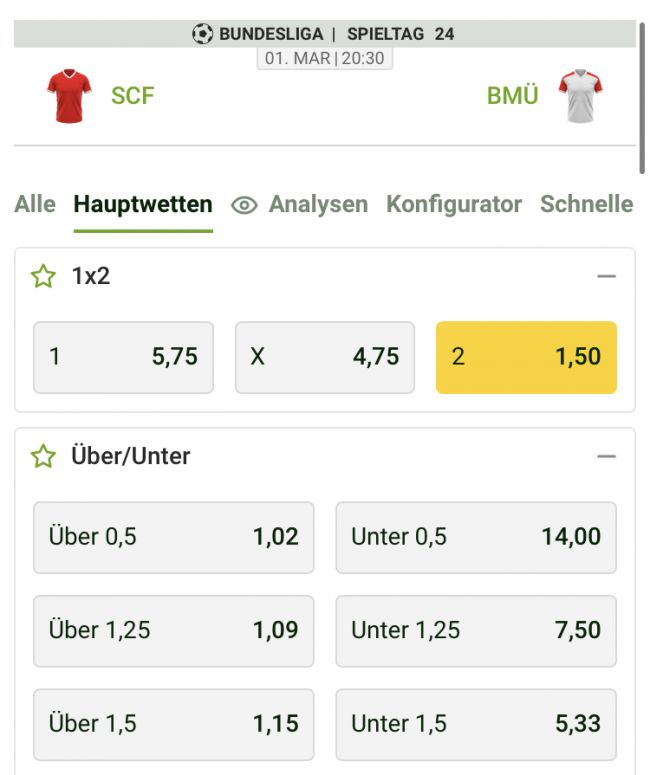Pick draw X at odds 4,75
The image size is (650, 775).
point(325,357)
